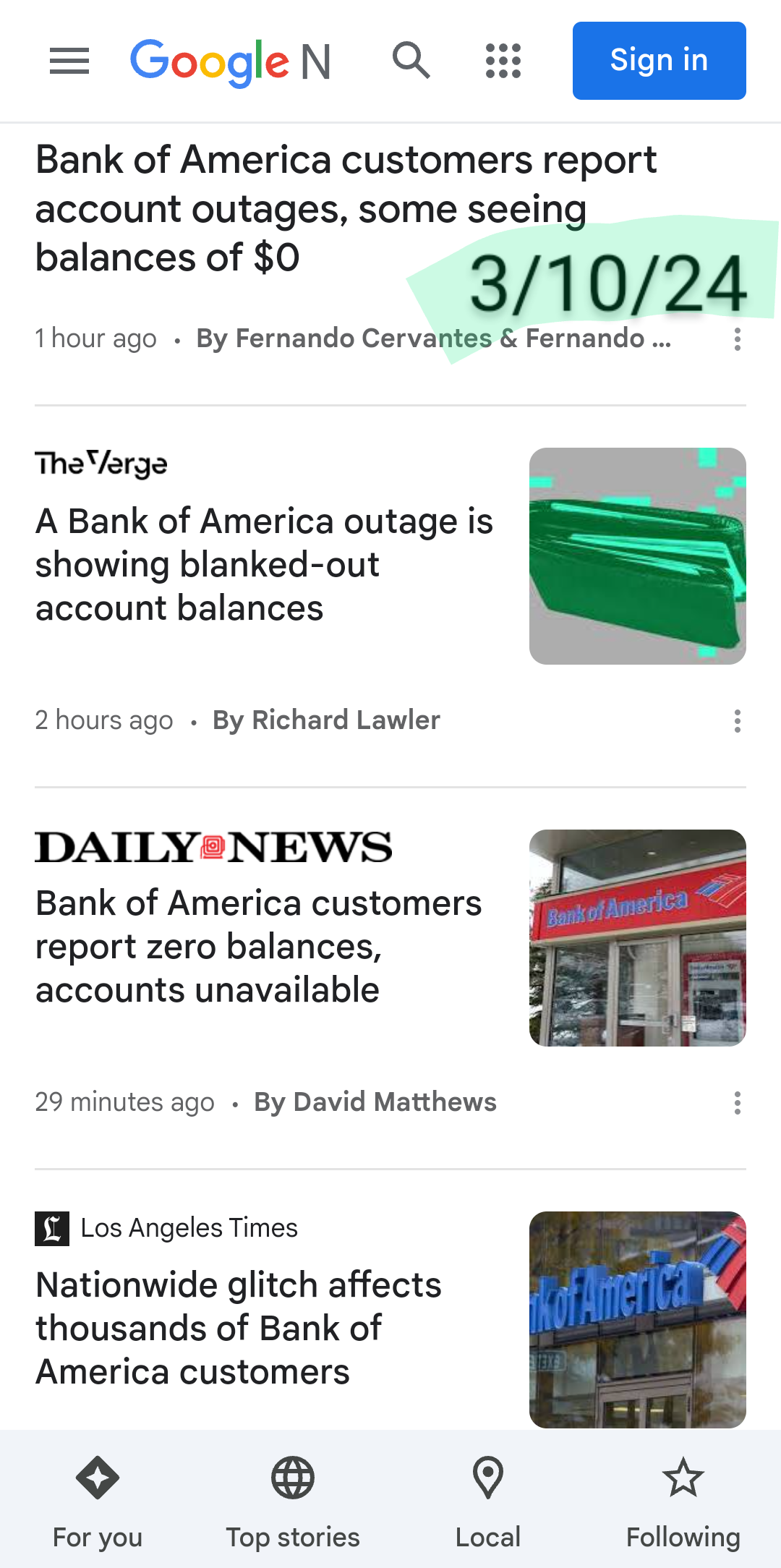The height and width of the screenshot is (1568, 781).
Task: Open the green wallet article thumbnail
Action: pyautogui.click(x=637, y=555)
